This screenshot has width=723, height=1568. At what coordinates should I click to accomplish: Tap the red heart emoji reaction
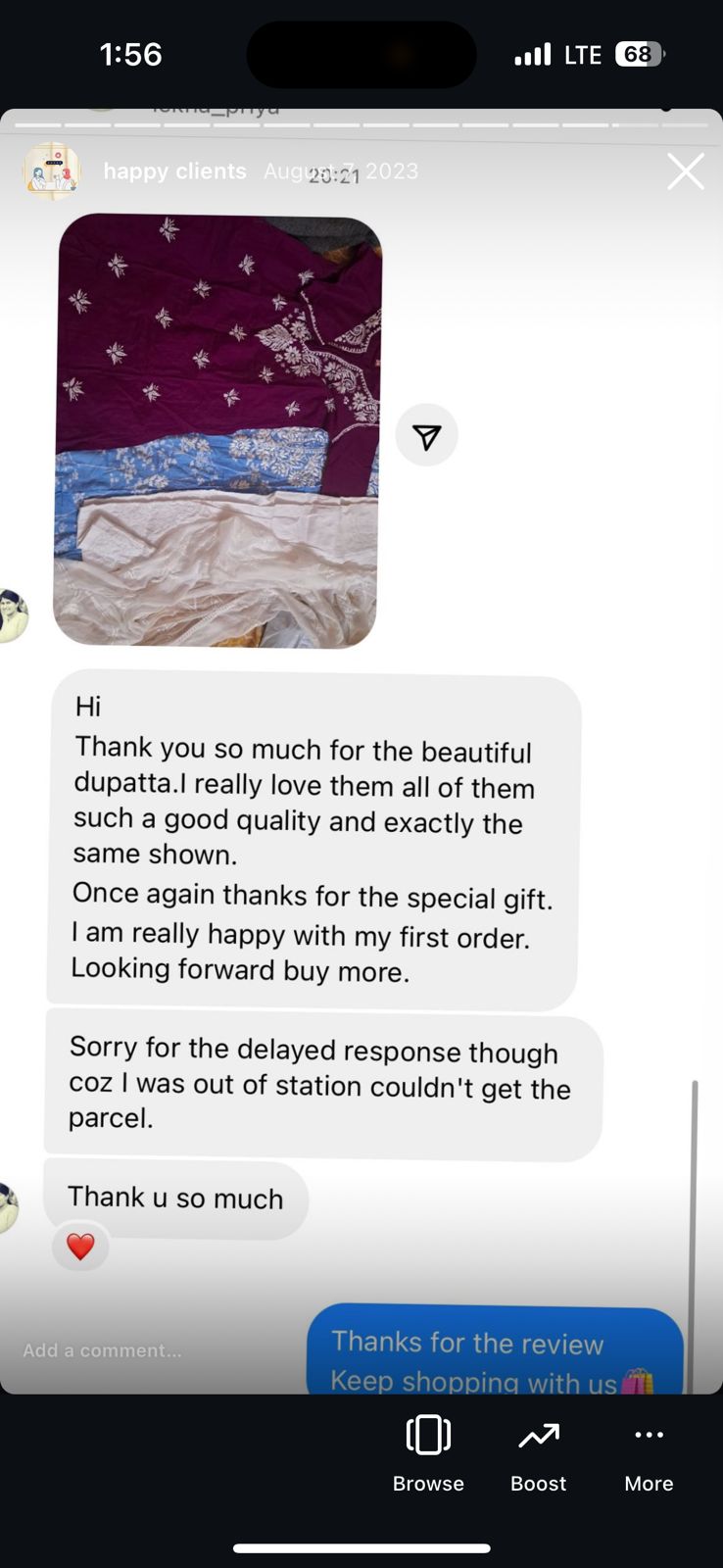pyautogui.click(x=80, y=1246)
